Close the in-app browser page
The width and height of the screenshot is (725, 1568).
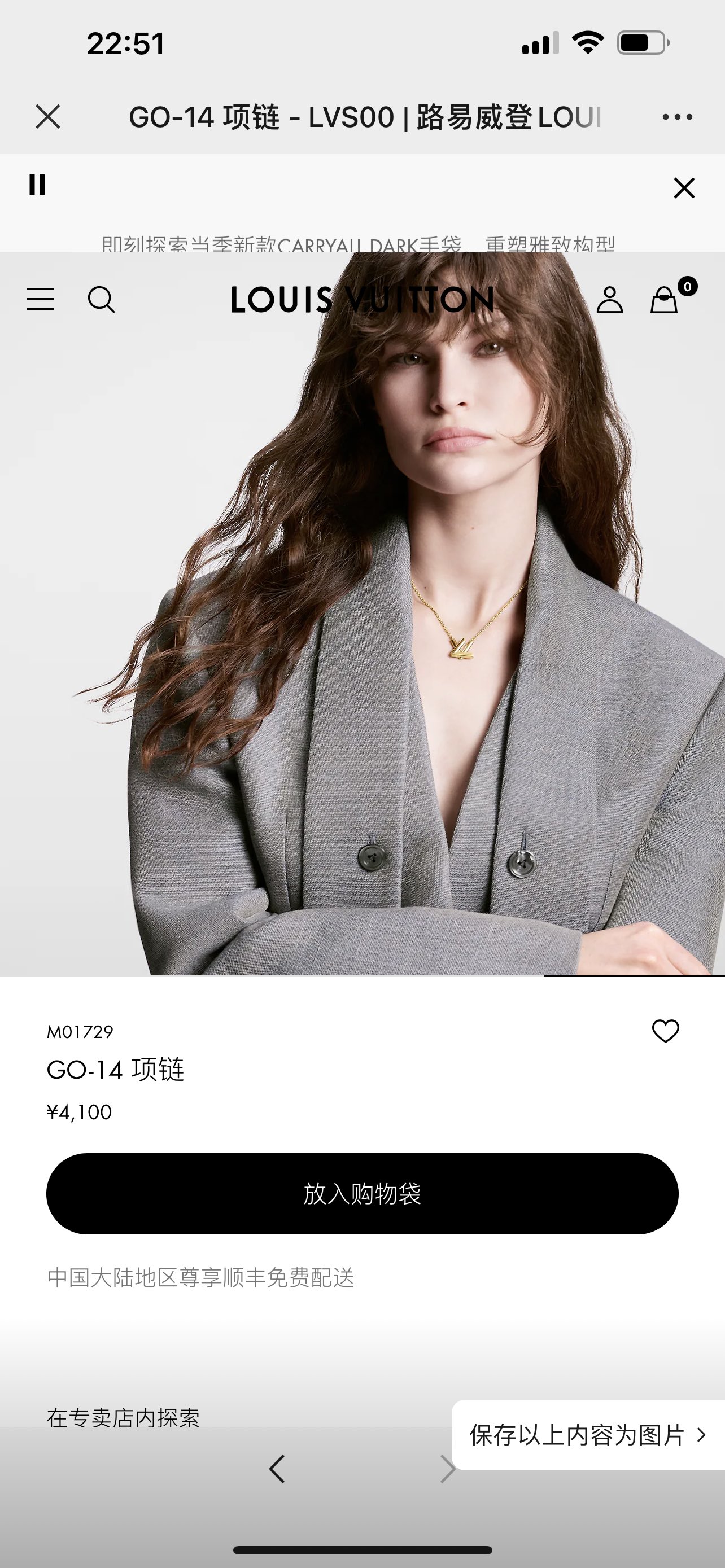click(48, 116)
